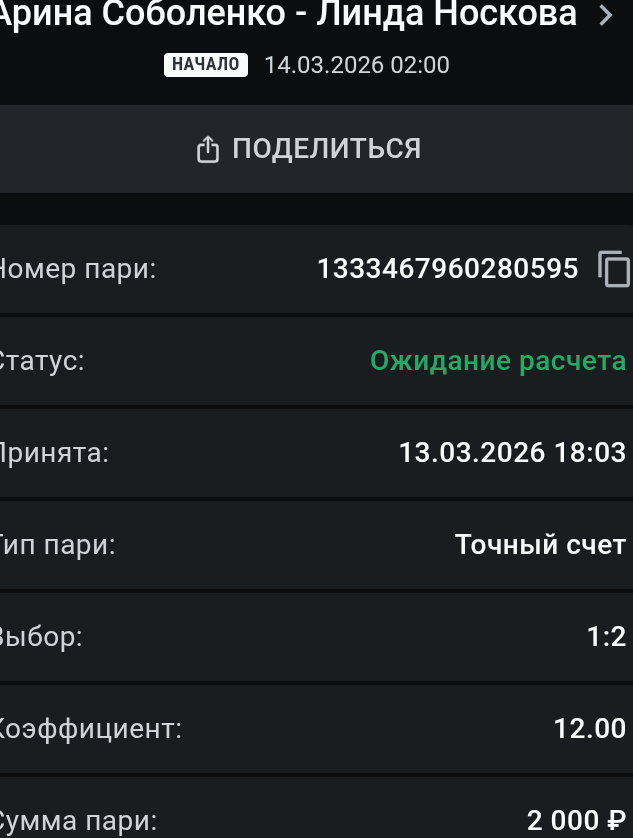The image size is (633, 838).
Task: Copy the bet number to clipboard
Action: (x=614, y=269)
